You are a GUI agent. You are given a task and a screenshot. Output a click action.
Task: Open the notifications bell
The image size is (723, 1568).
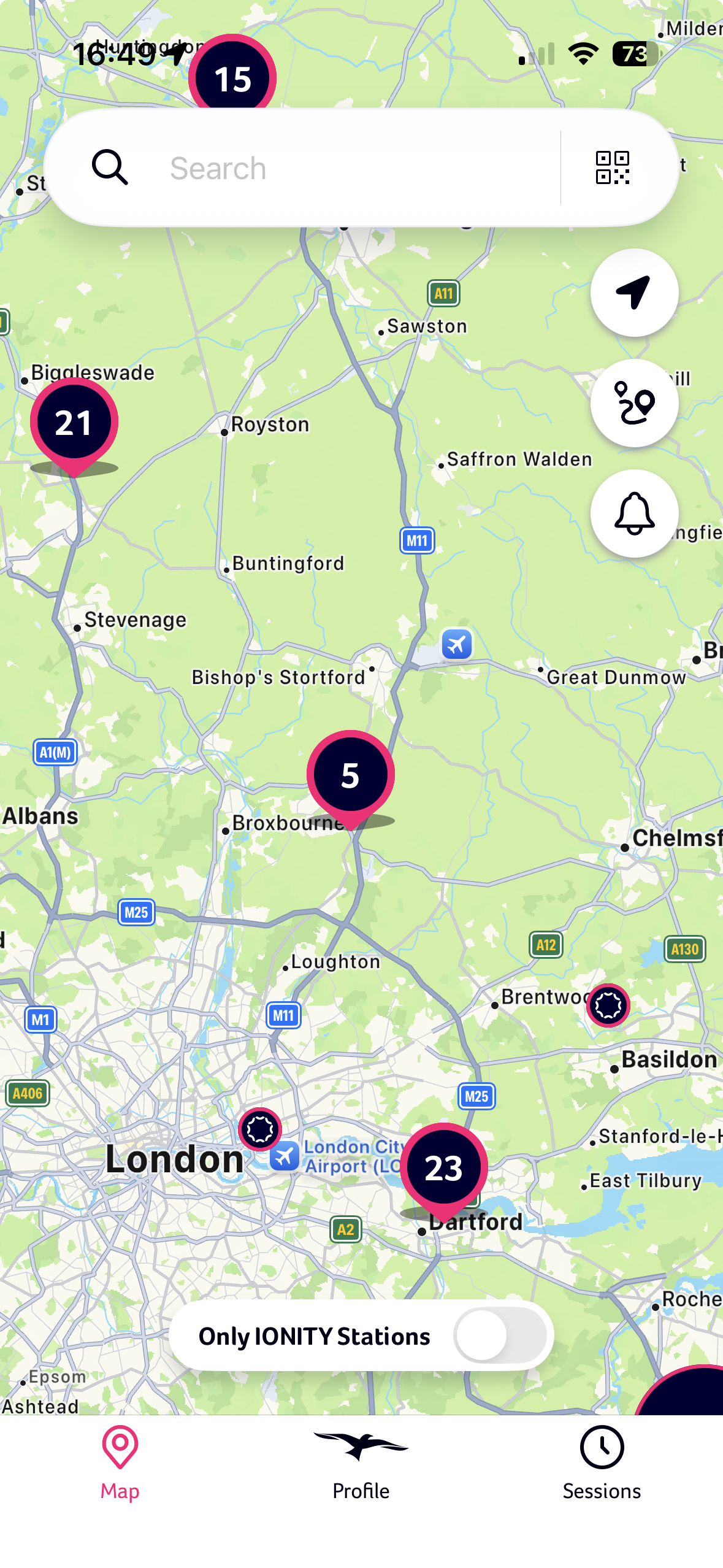tap(634, 513)
